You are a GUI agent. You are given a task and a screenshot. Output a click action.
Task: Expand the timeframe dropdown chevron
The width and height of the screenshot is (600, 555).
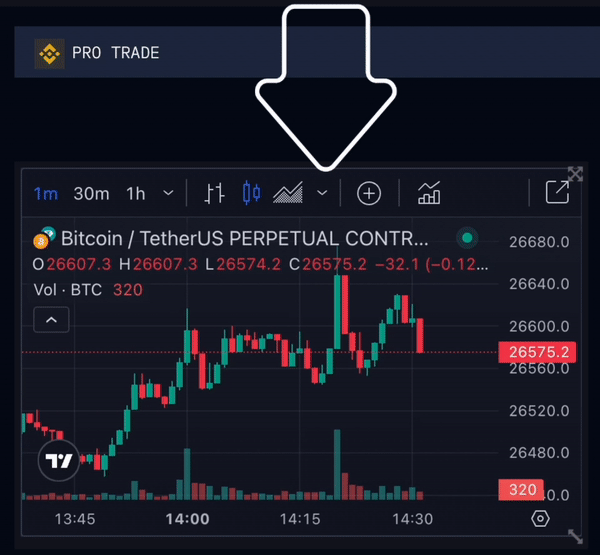pos(168,193)
